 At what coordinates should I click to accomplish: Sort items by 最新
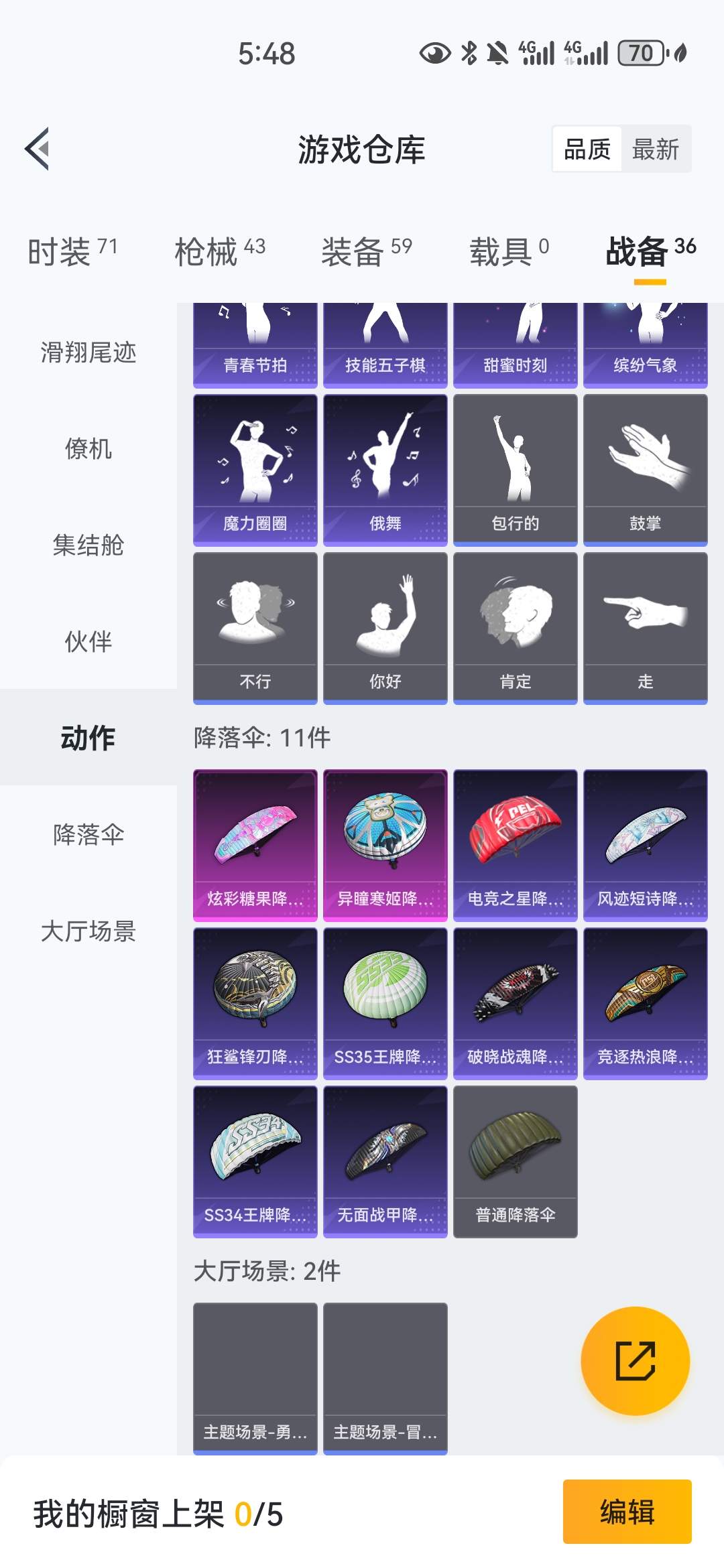pyautogui.click(x=655, y=149)
